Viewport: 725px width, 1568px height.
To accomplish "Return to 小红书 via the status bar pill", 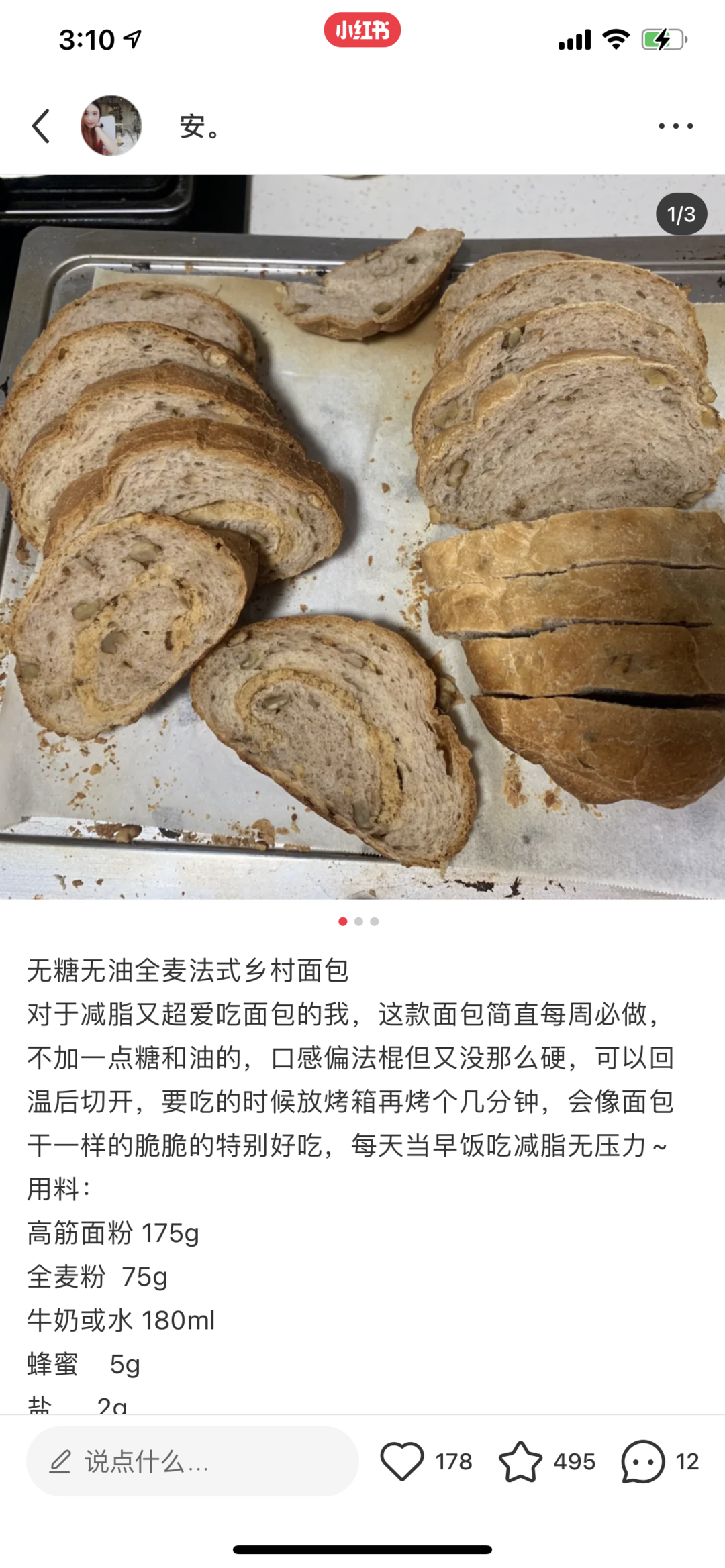I will [x=362, y=30].
